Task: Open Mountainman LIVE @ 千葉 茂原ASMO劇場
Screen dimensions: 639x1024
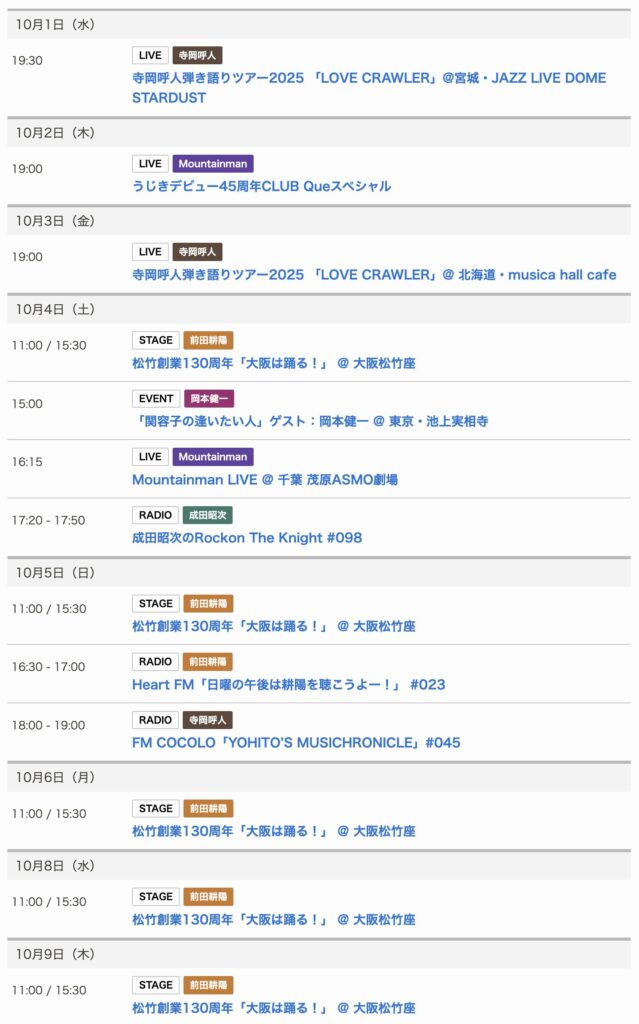Action: point(265,479)
